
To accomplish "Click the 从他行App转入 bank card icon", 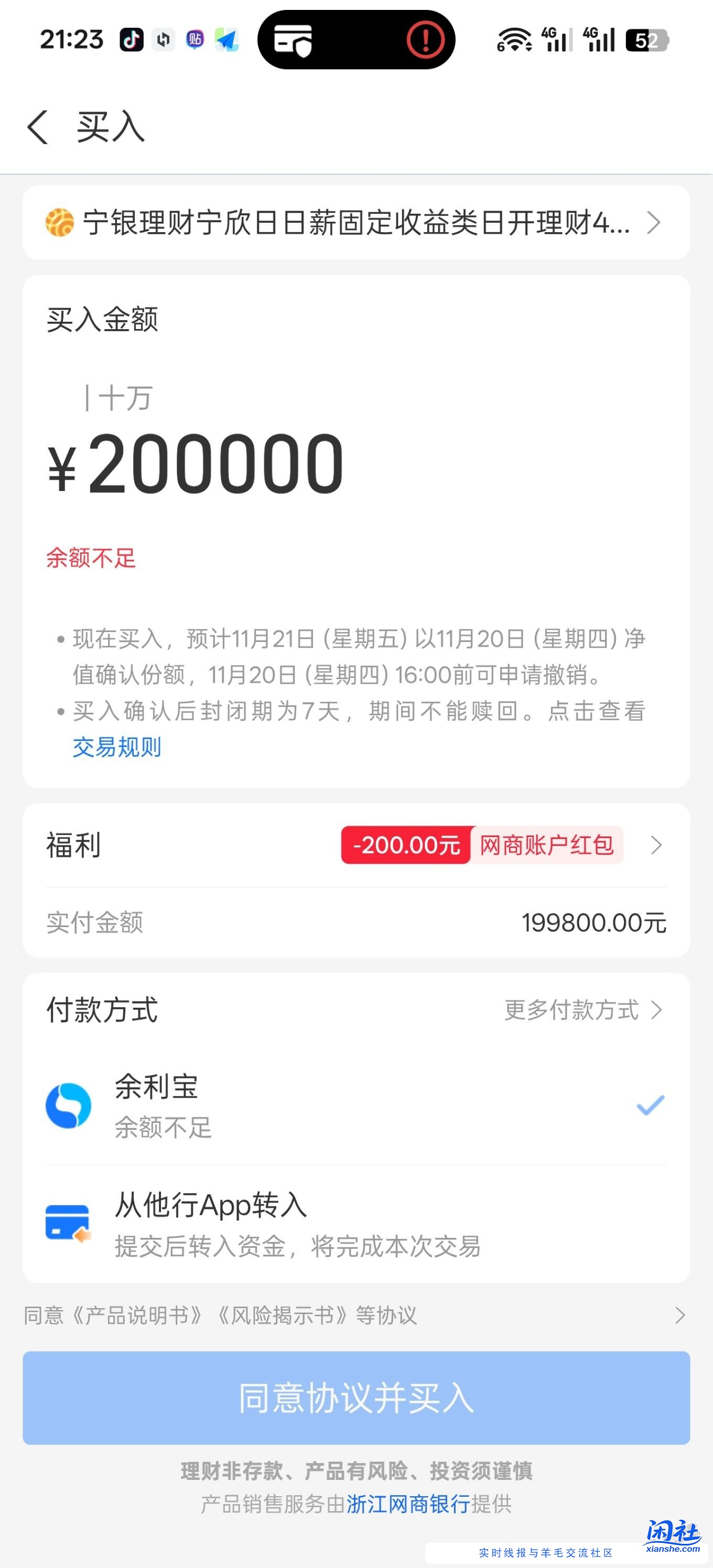I will click(x=69, y=1222).
